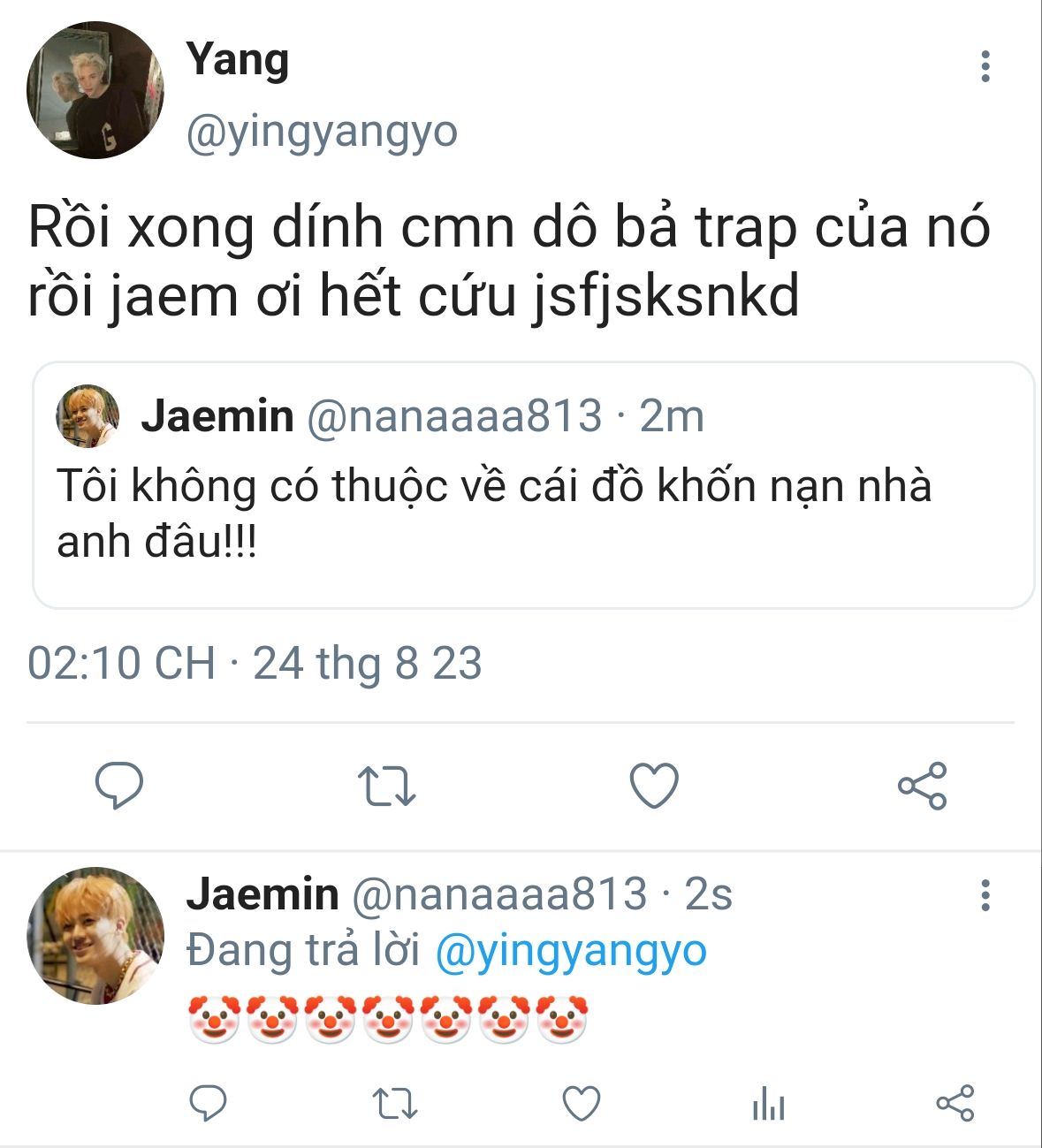Open Jaemin's avatar on the clown reply
The image size is (1042, 1148).
pos(95,936)
